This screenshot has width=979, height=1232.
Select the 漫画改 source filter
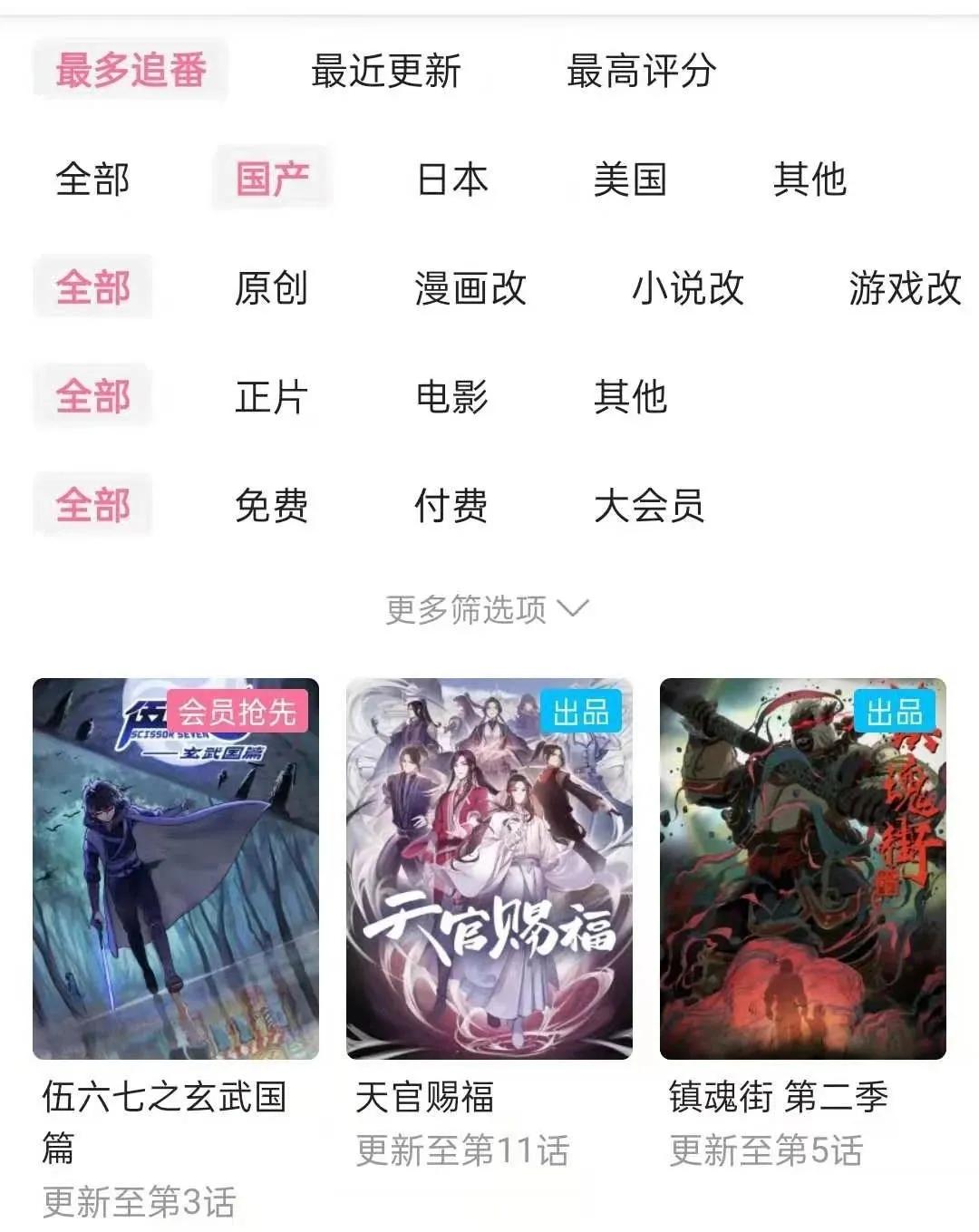pos(470,288)
